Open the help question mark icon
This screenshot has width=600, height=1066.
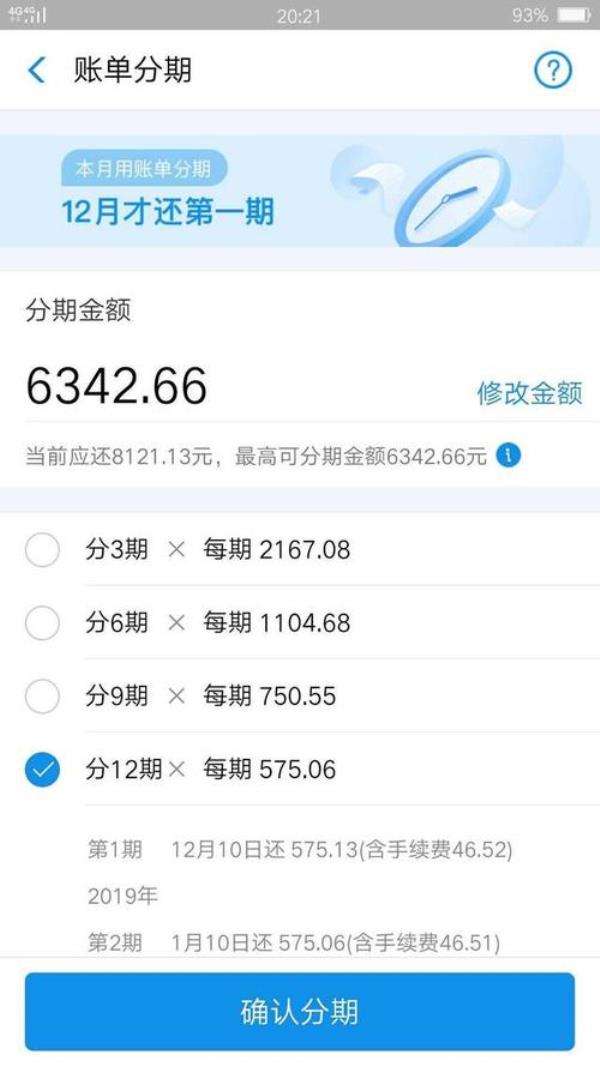pyautogui.click(x=553, y=70)
